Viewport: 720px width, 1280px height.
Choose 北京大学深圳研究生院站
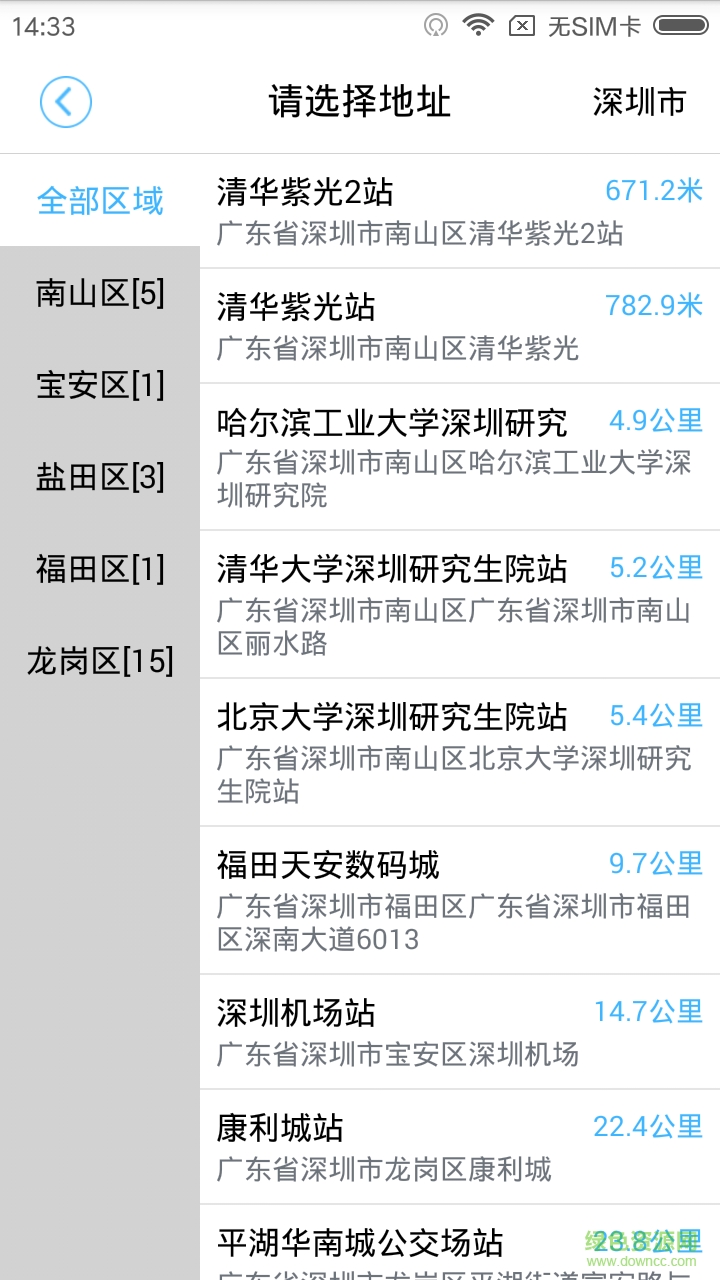[x=459, y=752]
